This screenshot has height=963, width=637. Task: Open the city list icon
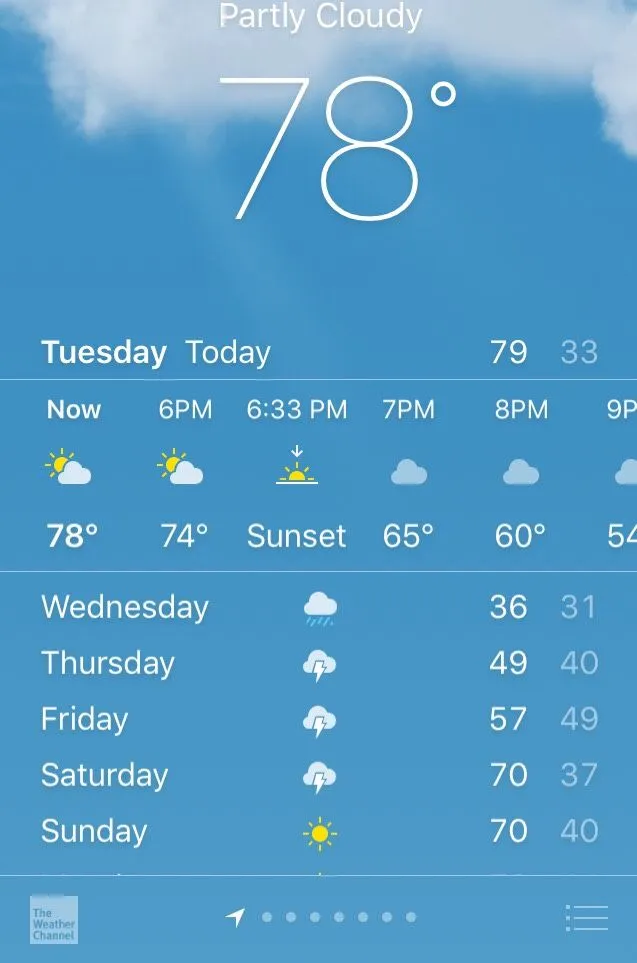tap(586, 918)
